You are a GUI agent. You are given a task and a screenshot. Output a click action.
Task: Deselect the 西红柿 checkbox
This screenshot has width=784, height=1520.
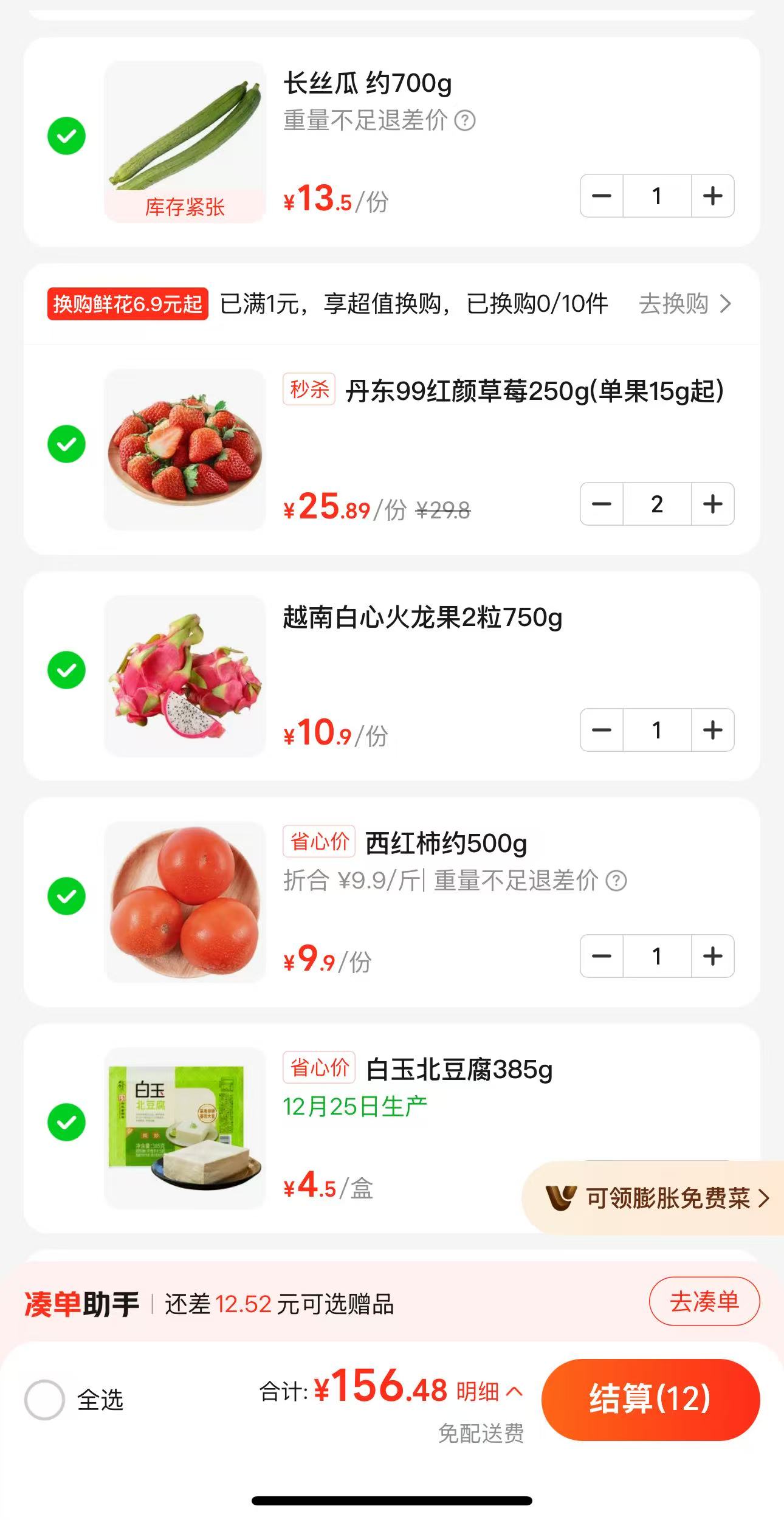(66, 896)
